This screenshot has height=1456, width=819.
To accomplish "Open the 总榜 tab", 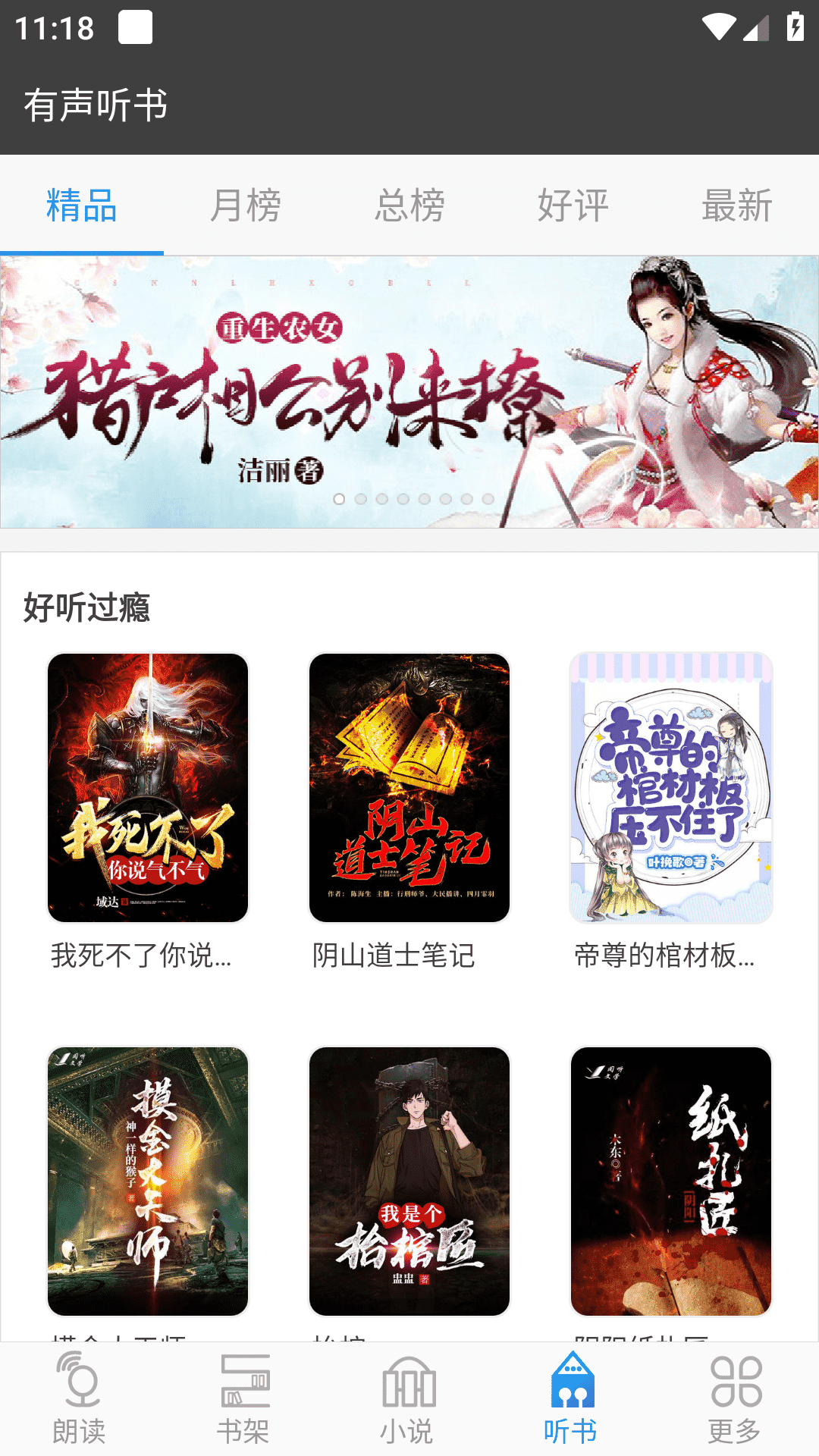I will (409, 205).
